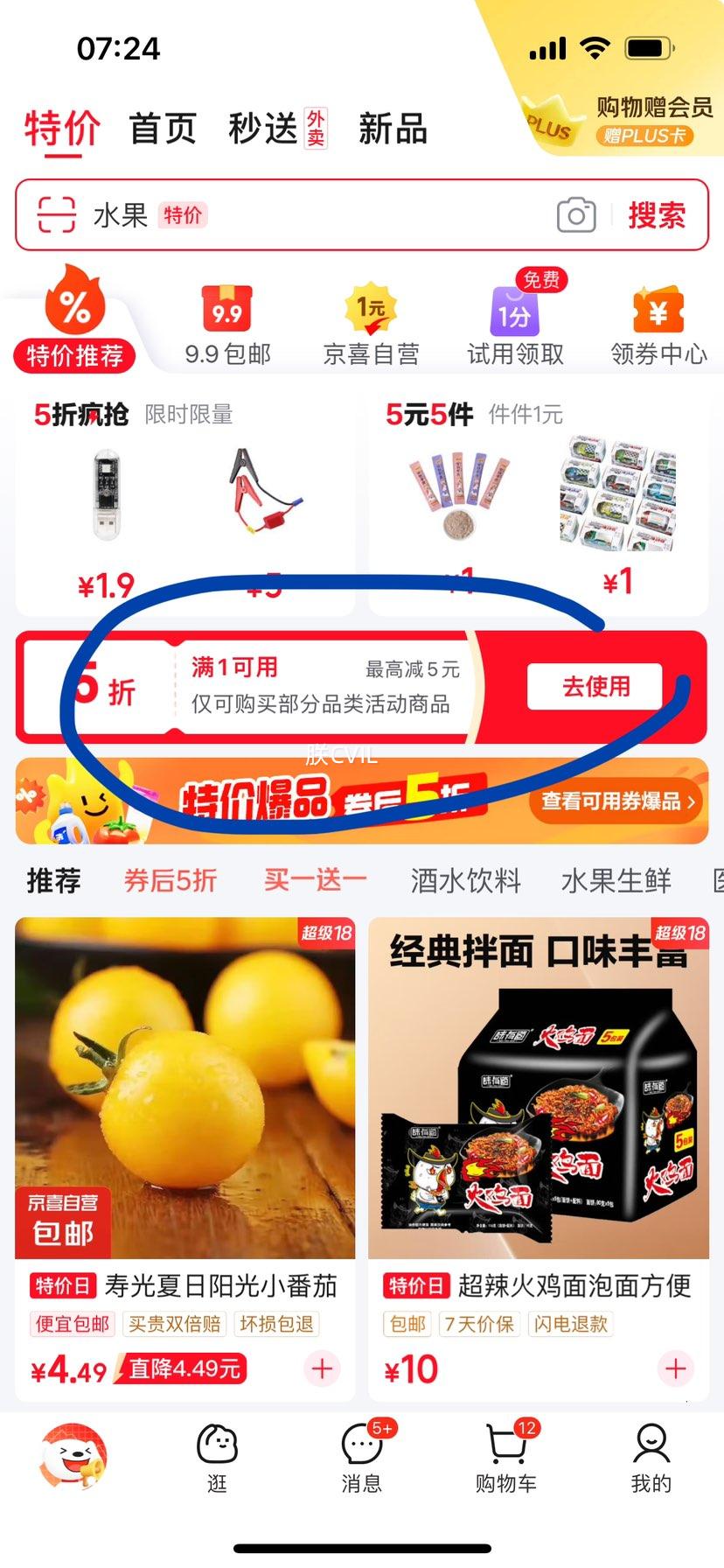Open the camera search icon

tap(575, 215)
